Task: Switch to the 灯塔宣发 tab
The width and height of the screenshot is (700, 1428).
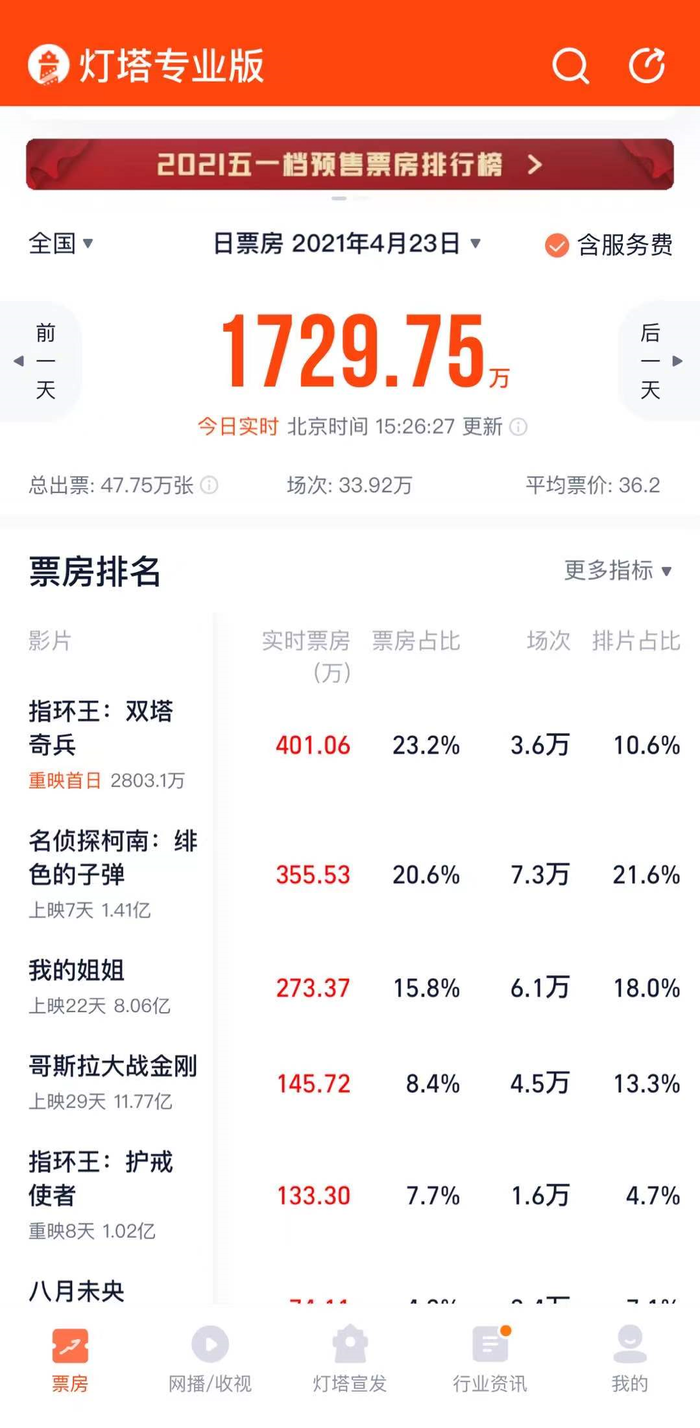Action: [x=350, y=1361]
